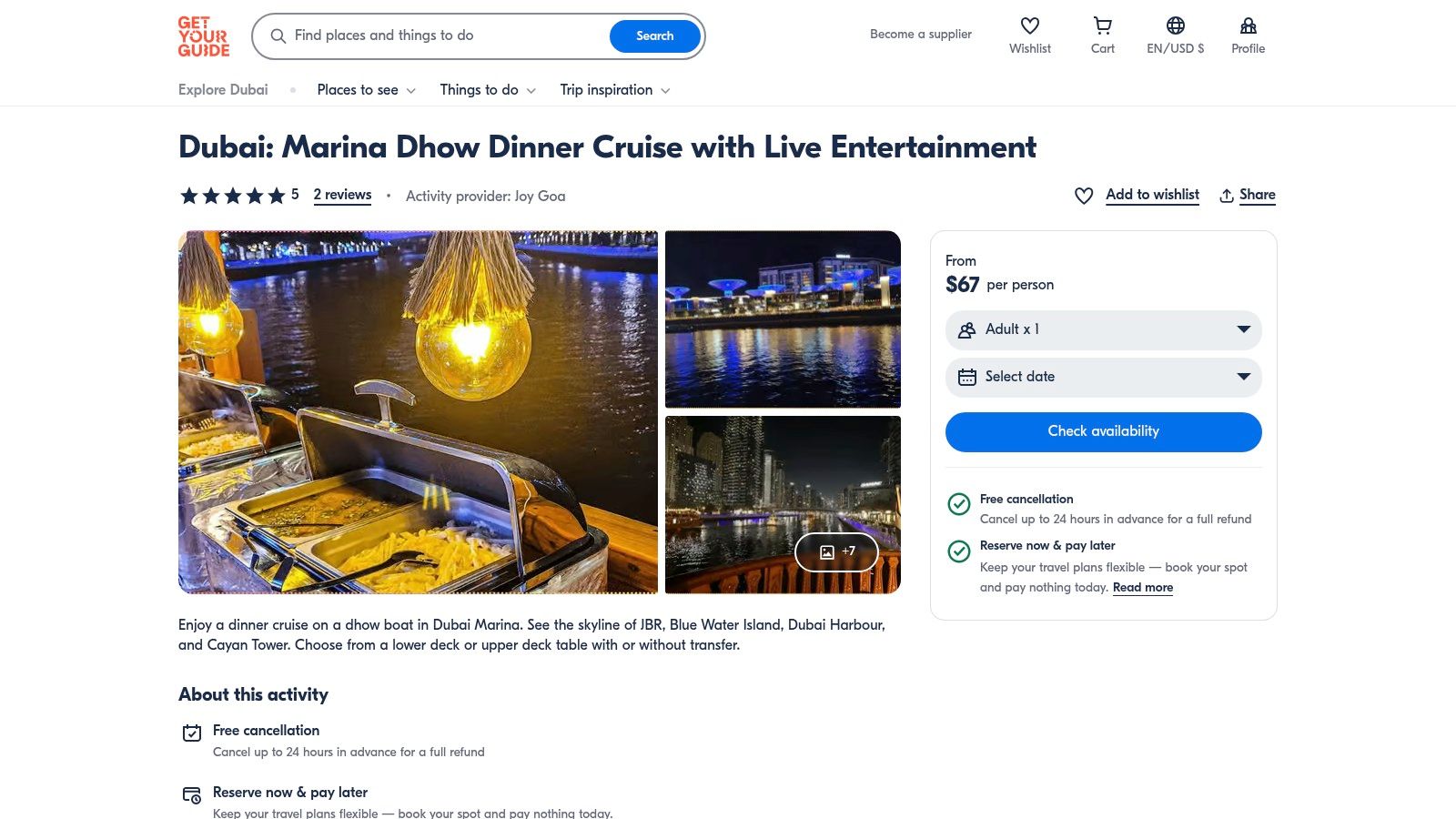Viewport: 1456px width, 819px height.
Task: Change the Adult x 1 participants
Action: click(x=1103, y=329)
